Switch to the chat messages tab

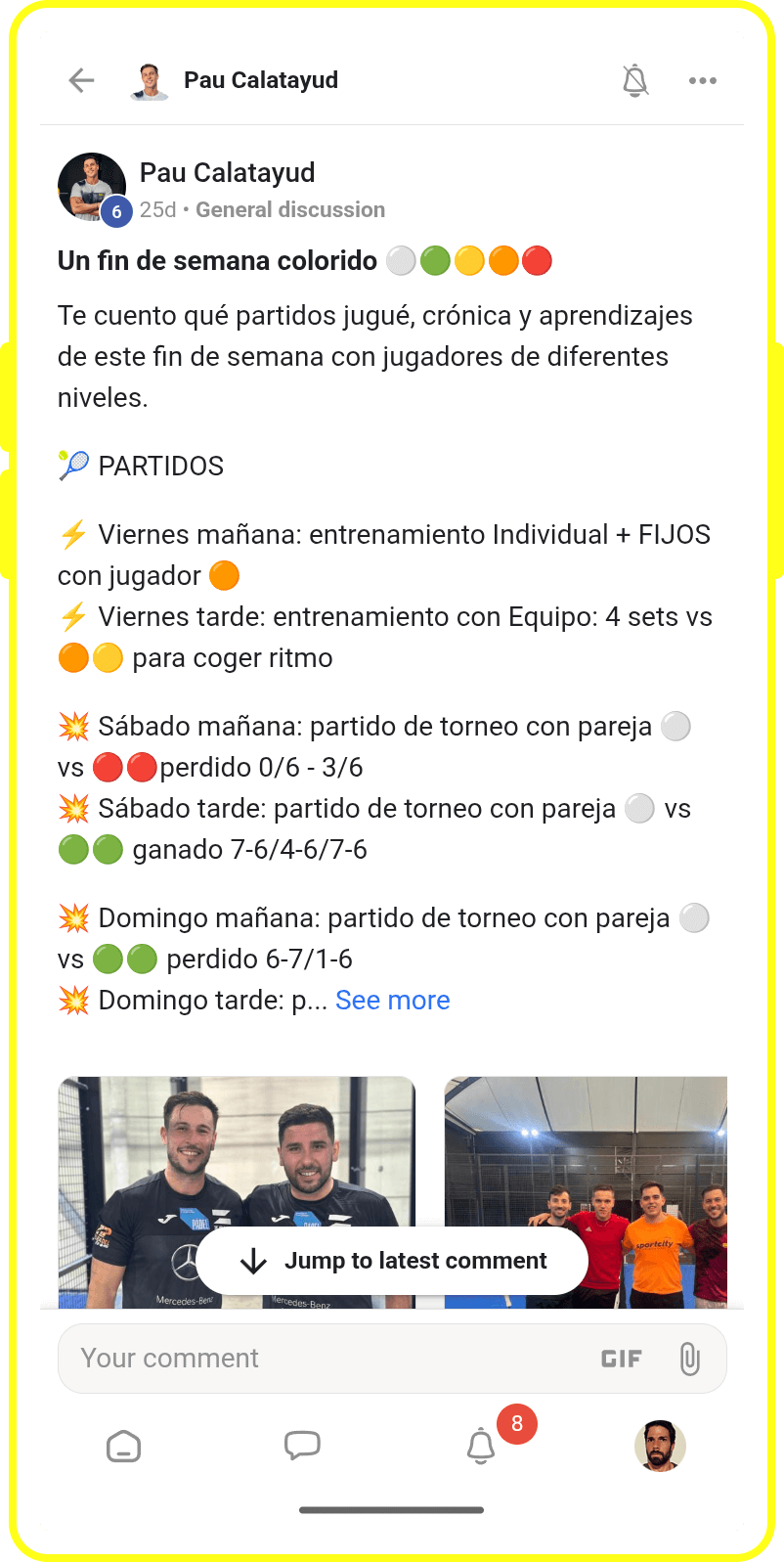pos(302,1446)
